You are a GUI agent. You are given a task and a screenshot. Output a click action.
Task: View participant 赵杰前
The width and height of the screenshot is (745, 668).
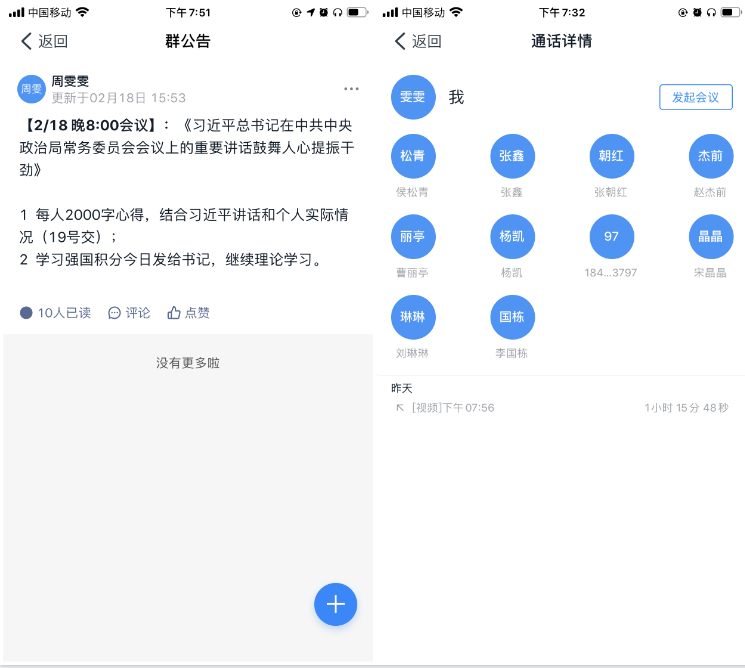point(710,156)
